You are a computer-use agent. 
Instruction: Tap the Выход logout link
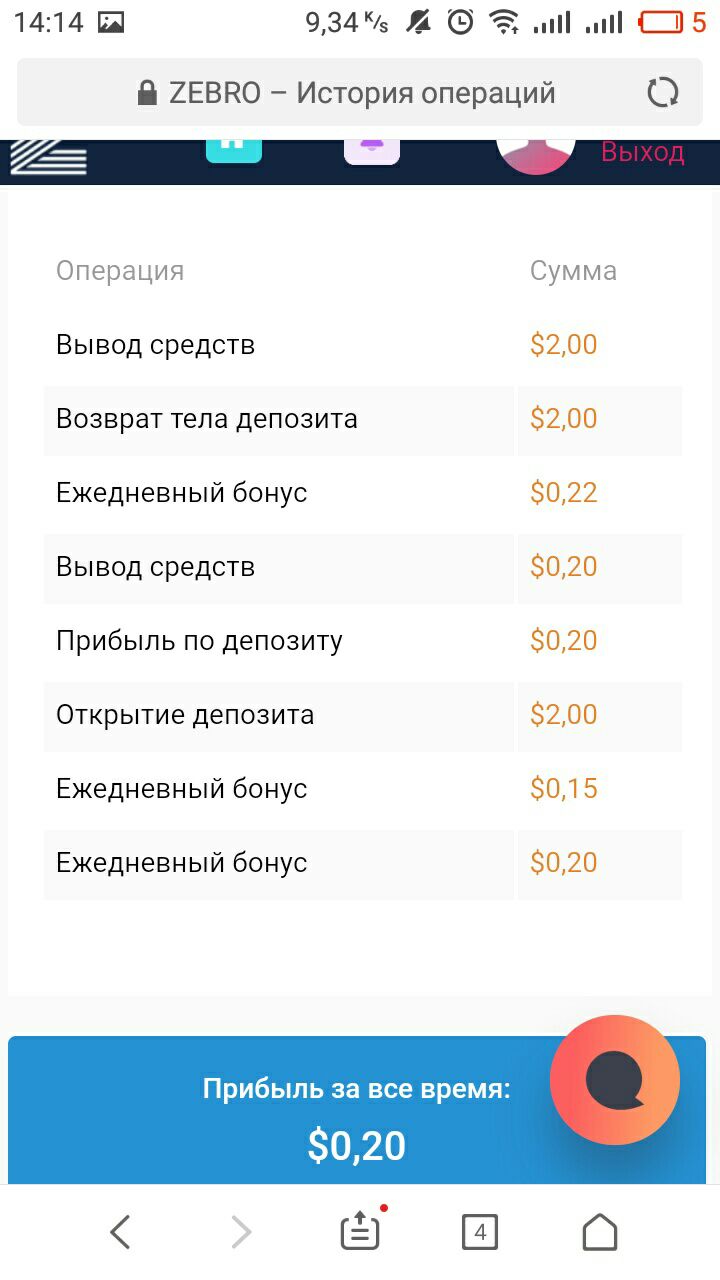click(643, 153)
